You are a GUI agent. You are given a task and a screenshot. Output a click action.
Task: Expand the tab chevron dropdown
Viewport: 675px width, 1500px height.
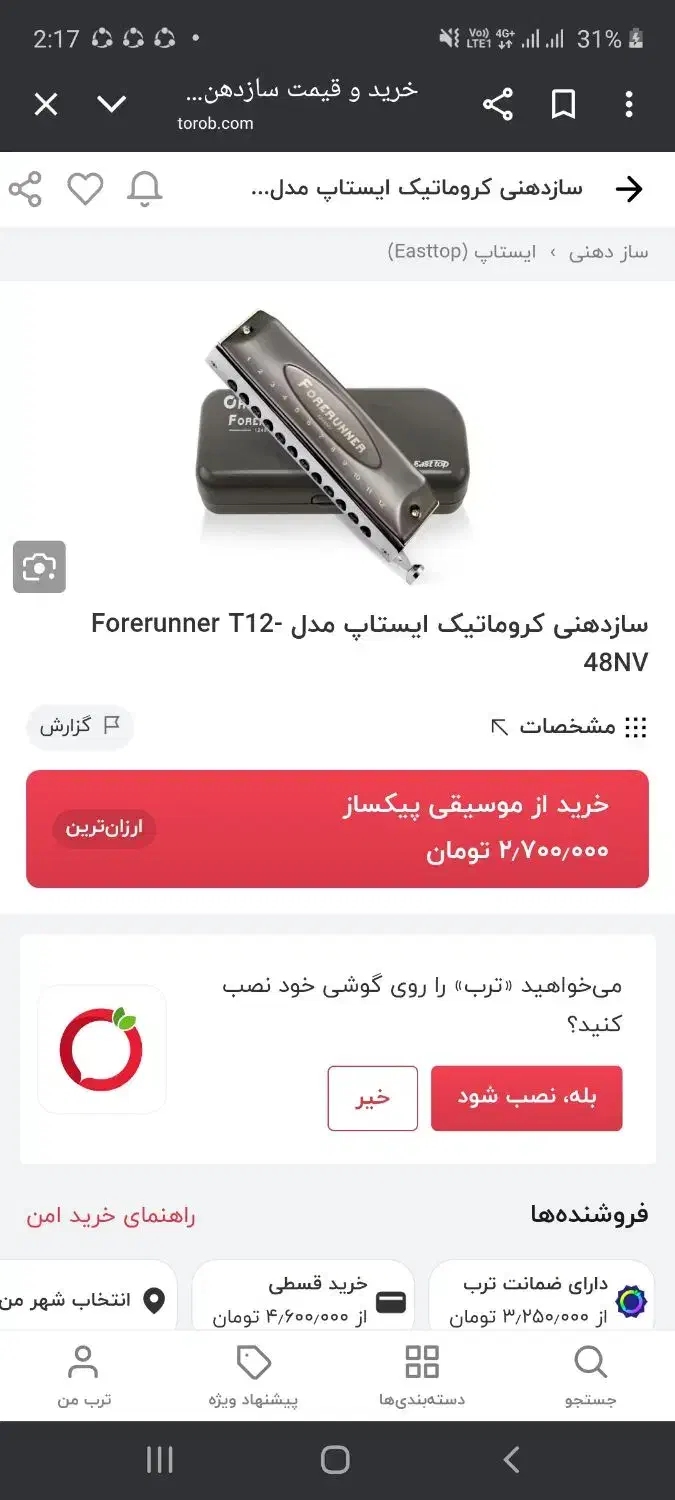112,104
